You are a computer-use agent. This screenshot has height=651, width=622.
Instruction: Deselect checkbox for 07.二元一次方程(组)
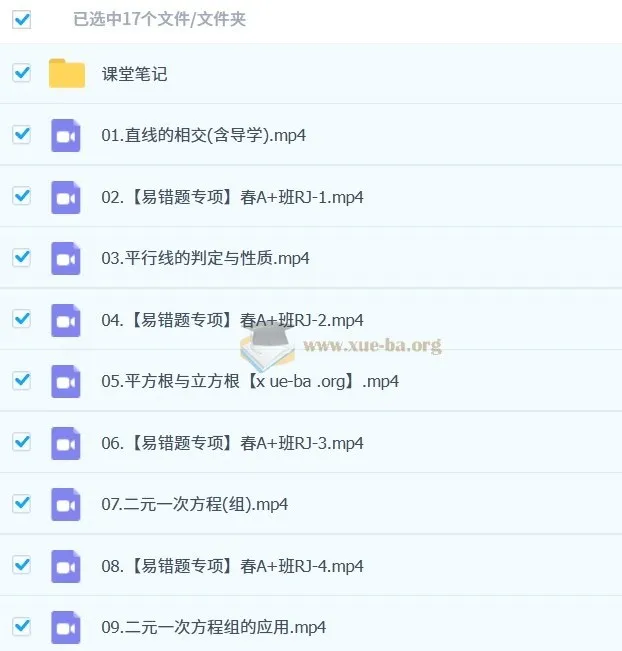[21, 503]
